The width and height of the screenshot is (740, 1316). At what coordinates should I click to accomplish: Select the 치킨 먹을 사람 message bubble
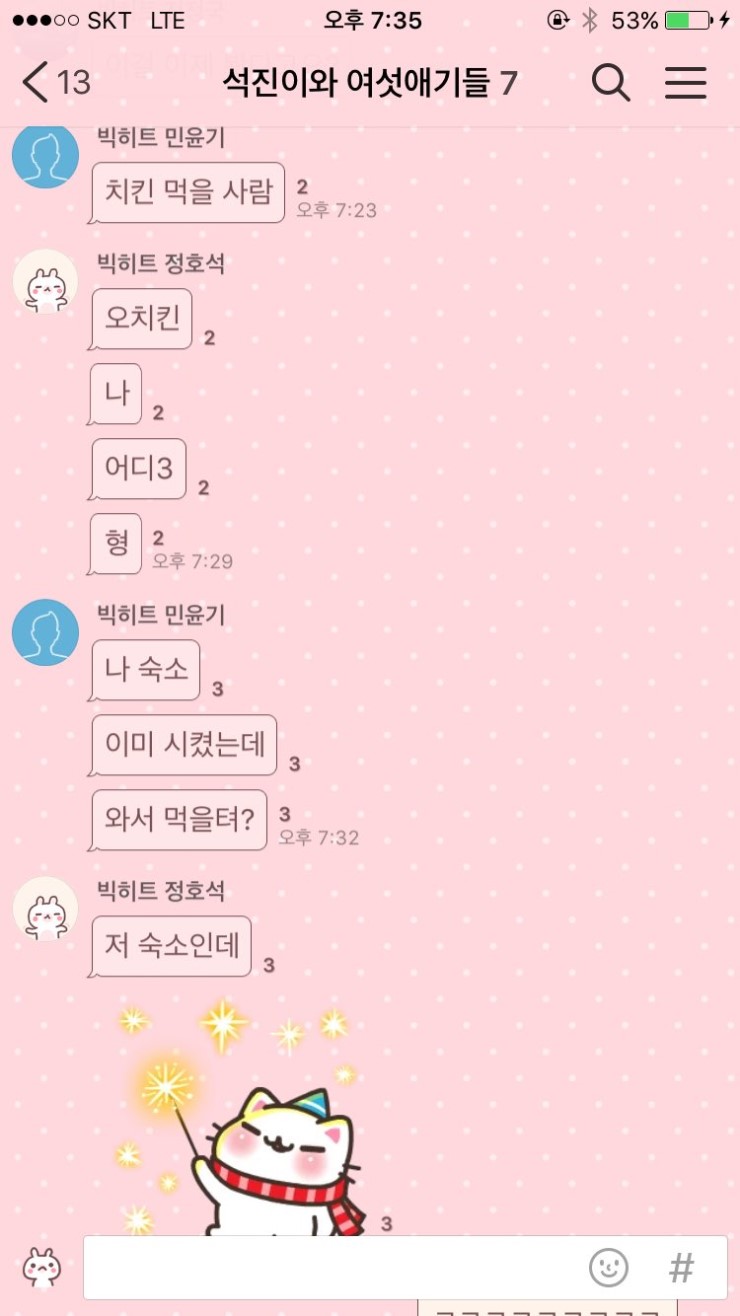point(186,192)
